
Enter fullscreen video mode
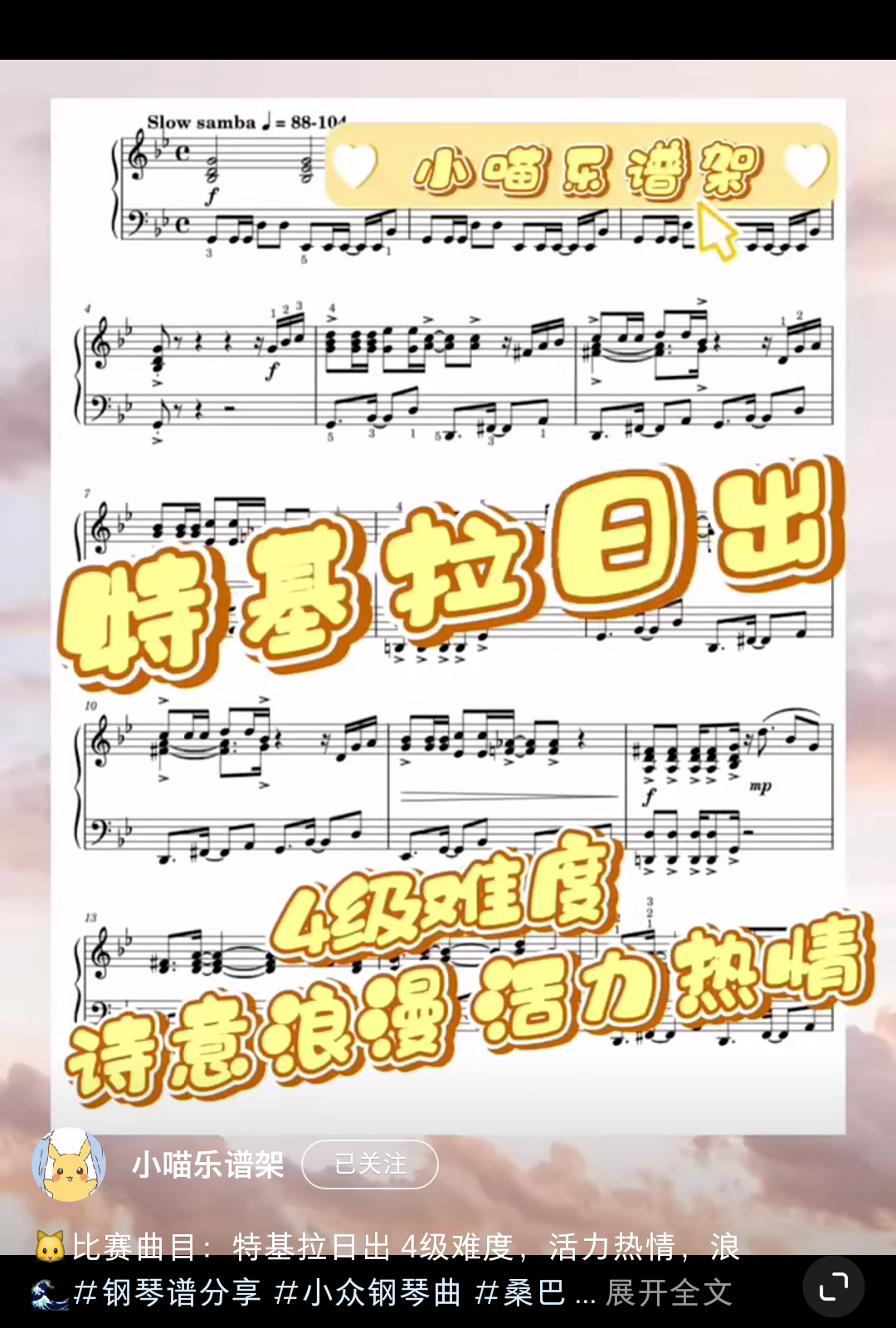[x=833, y=1286]
